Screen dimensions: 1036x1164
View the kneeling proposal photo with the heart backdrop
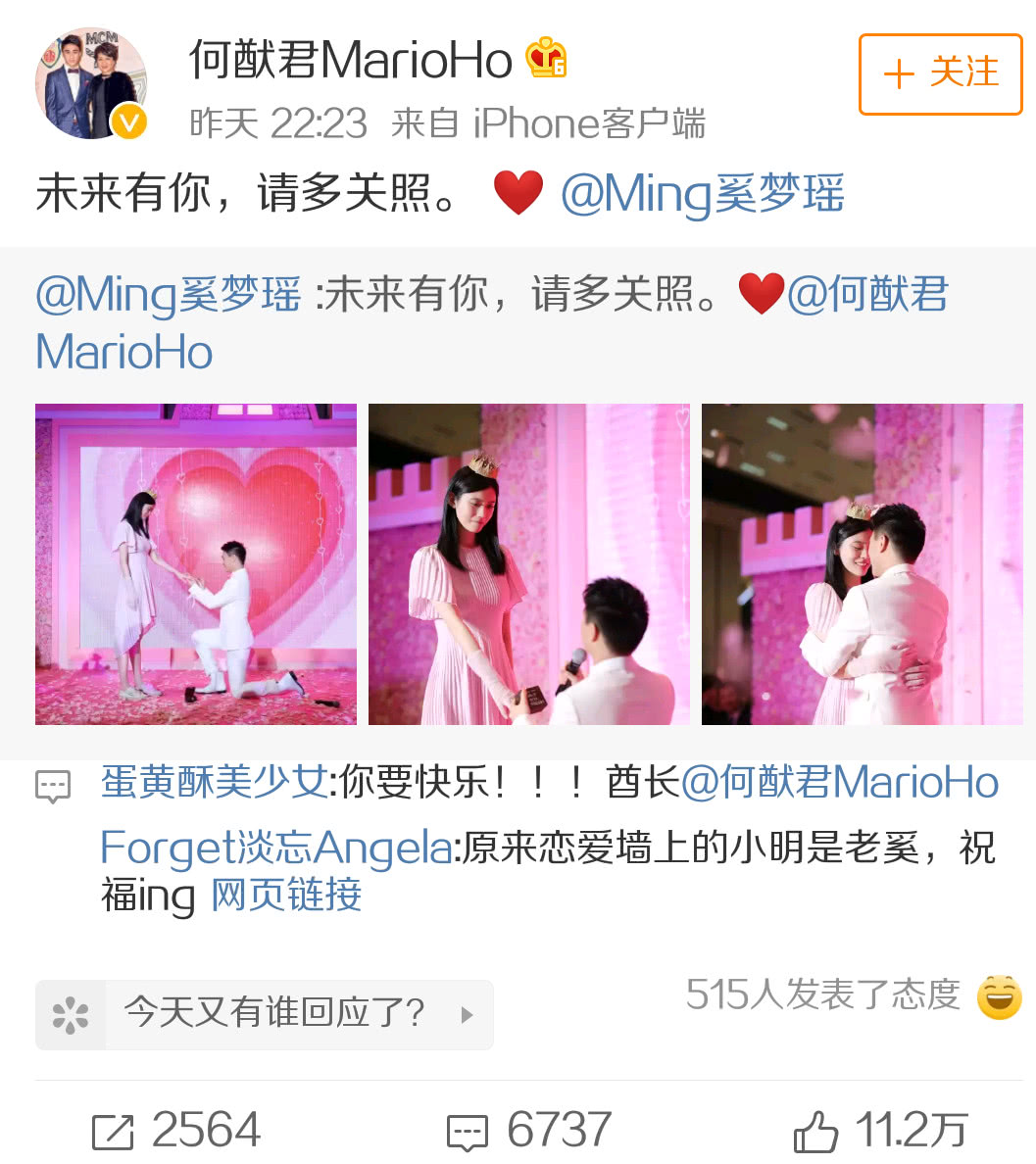pos(196,563)
